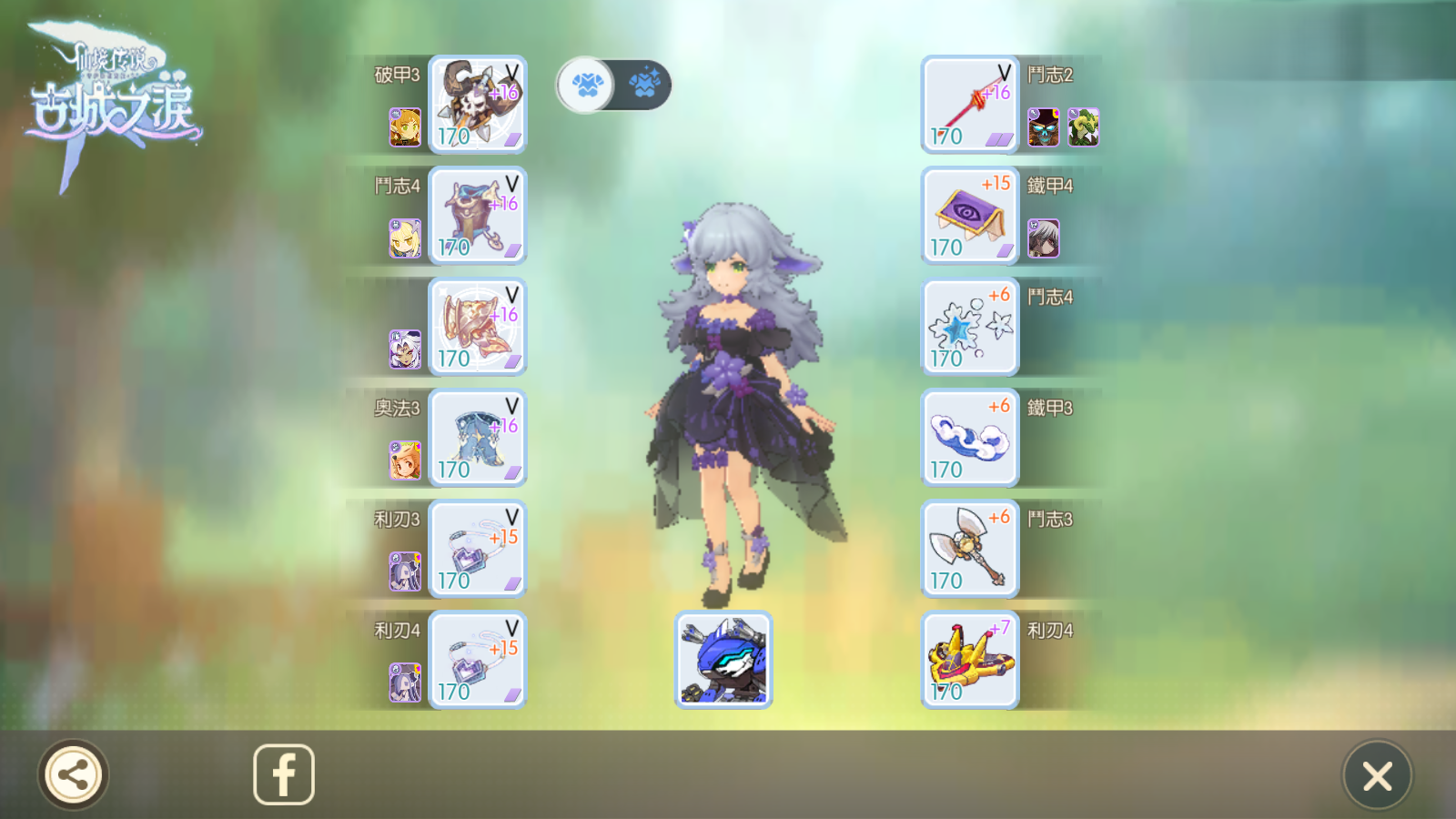Open the 利刃4 golden crown item
This screenshot has height=819, width=1456.
[970, 660]
